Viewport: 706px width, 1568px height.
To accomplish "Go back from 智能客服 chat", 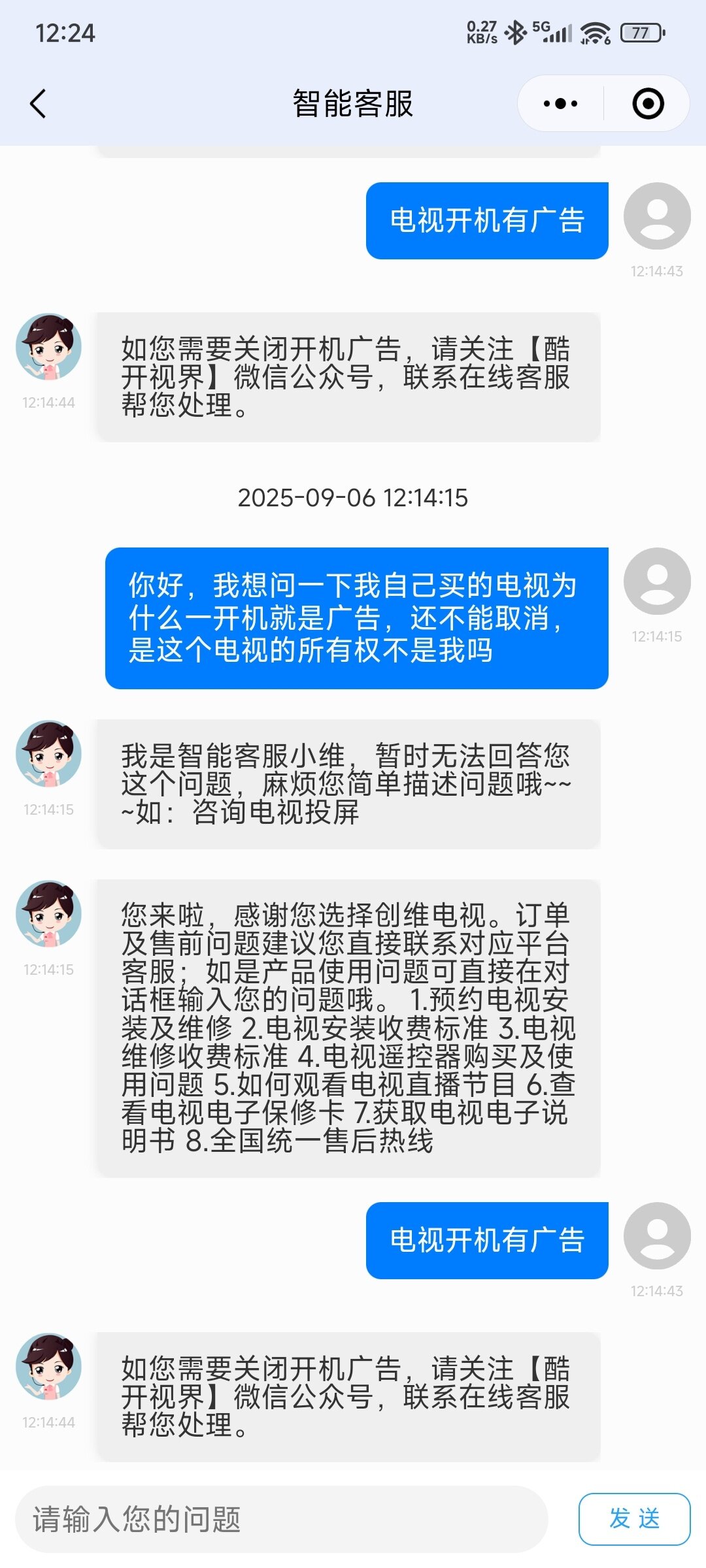I will [38, 104].
